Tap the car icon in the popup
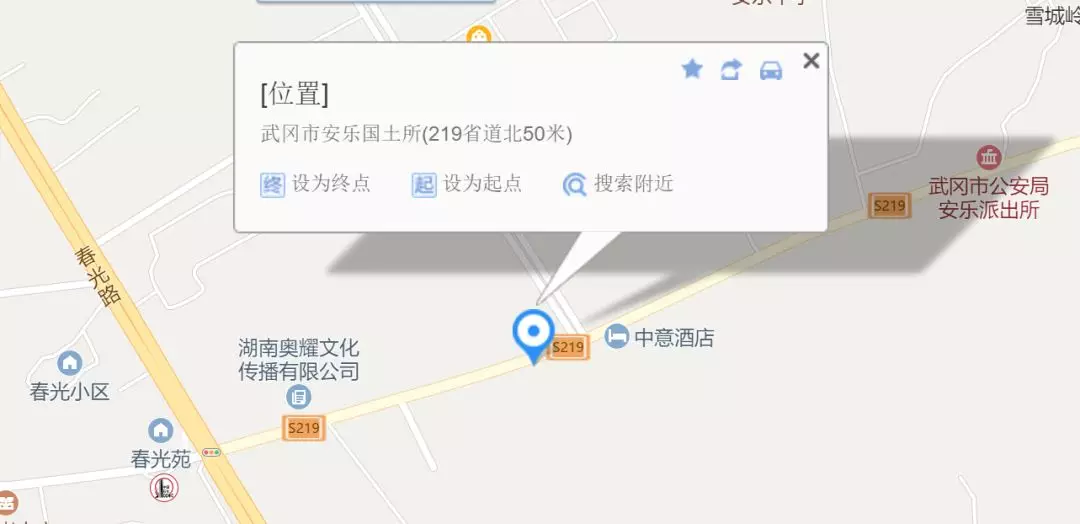 click(x=771, y=70)
